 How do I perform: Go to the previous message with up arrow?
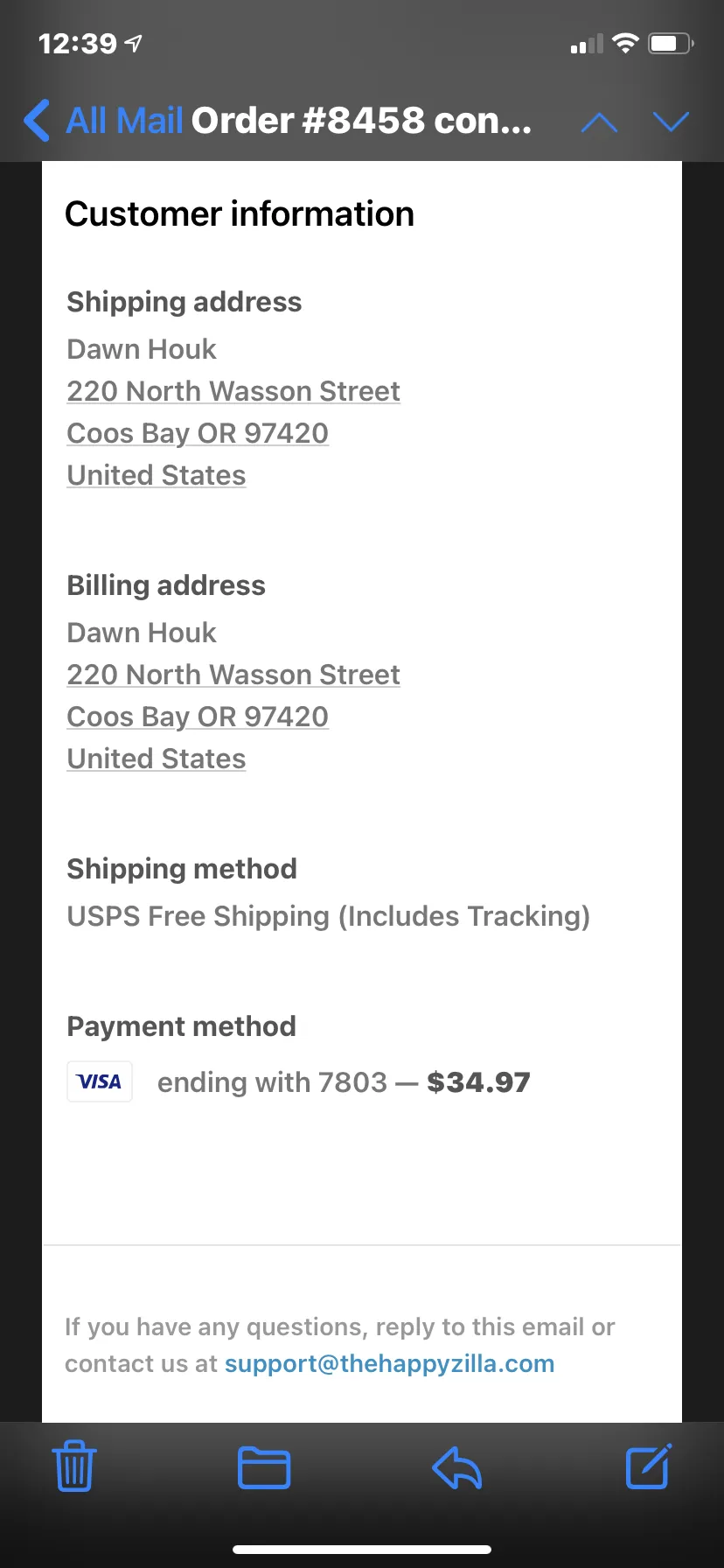coord(599,122)
